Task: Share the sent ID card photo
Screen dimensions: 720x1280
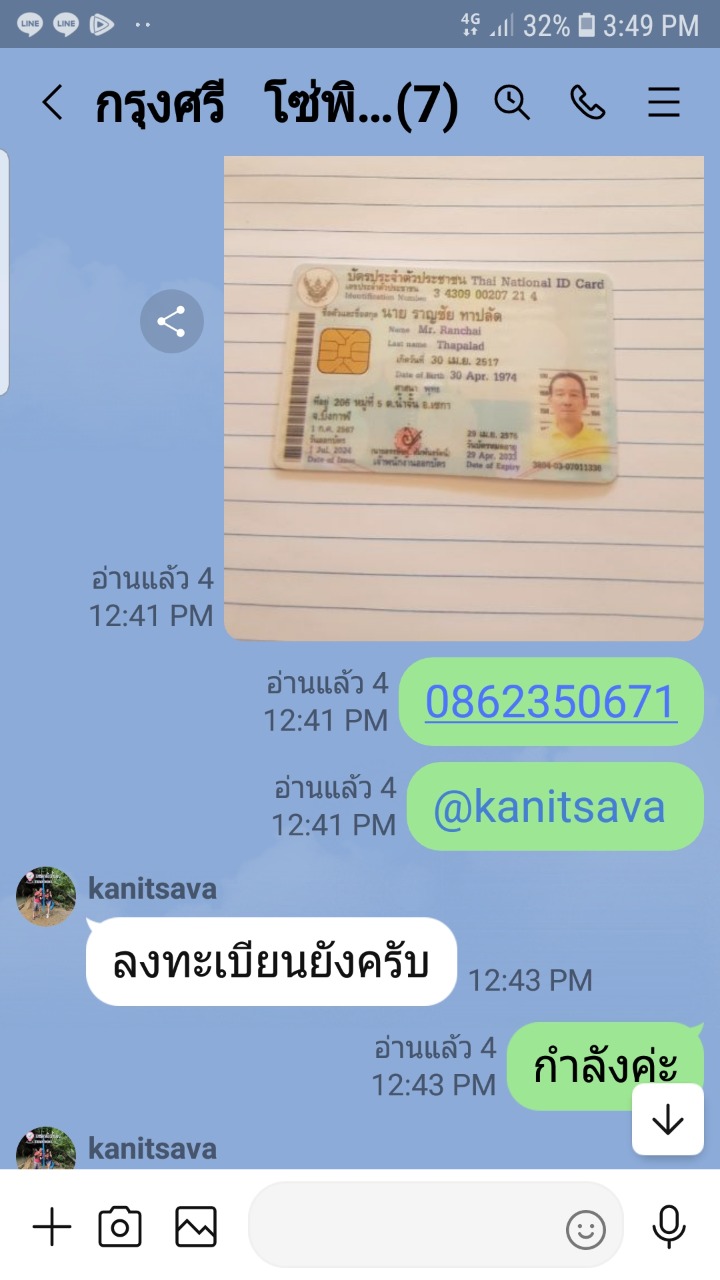Action: [171, 321]
